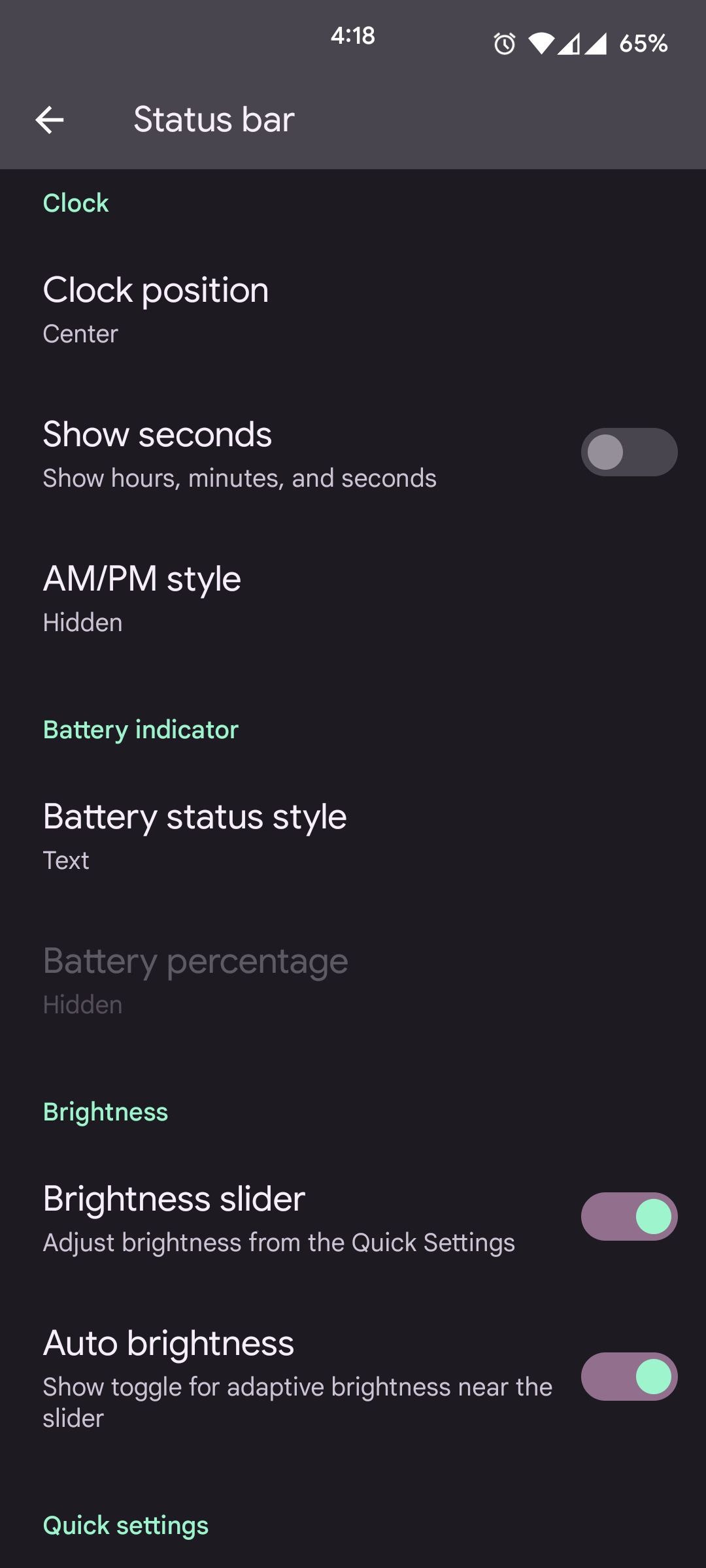Go back from Status bar settings

click(x=50, y=120)
